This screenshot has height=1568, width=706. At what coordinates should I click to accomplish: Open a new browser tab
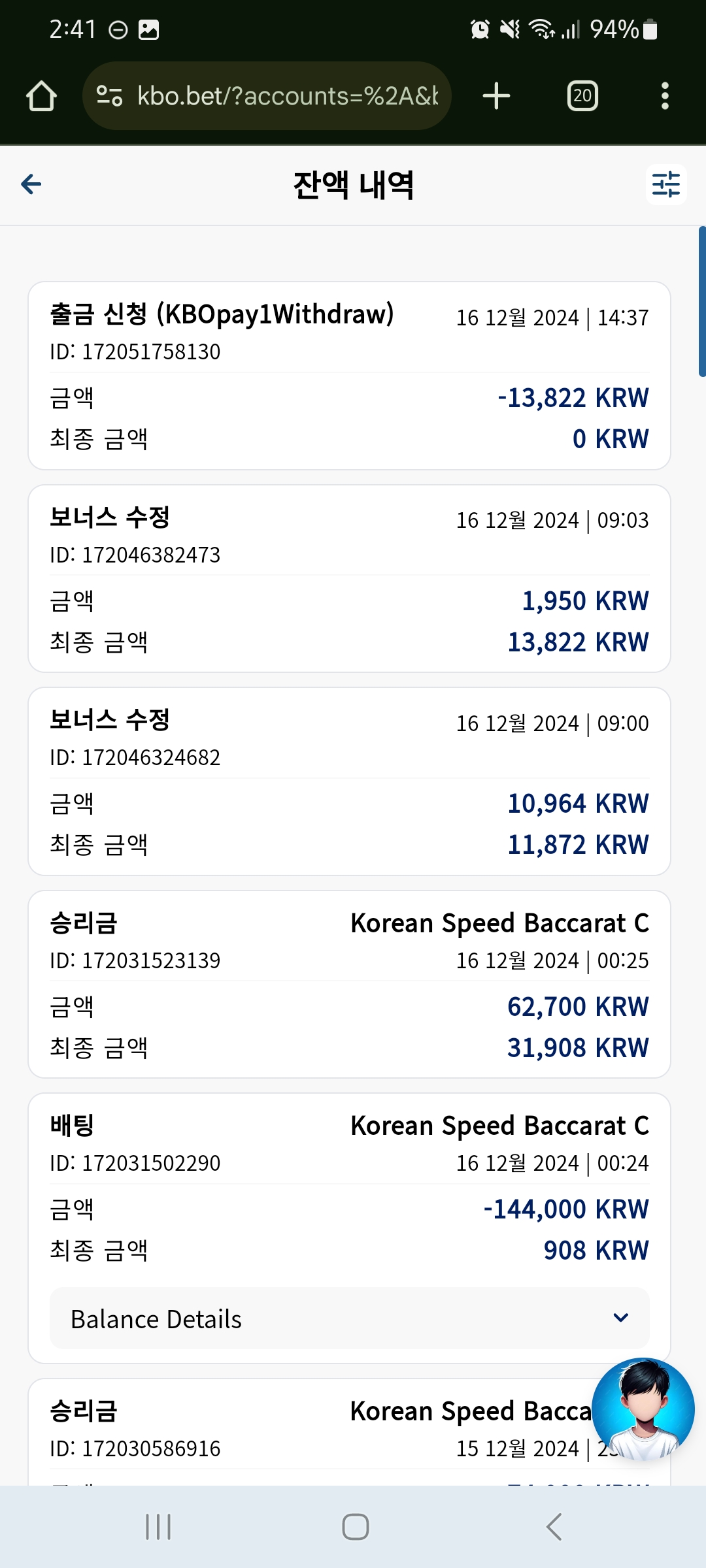click(496, 96)
